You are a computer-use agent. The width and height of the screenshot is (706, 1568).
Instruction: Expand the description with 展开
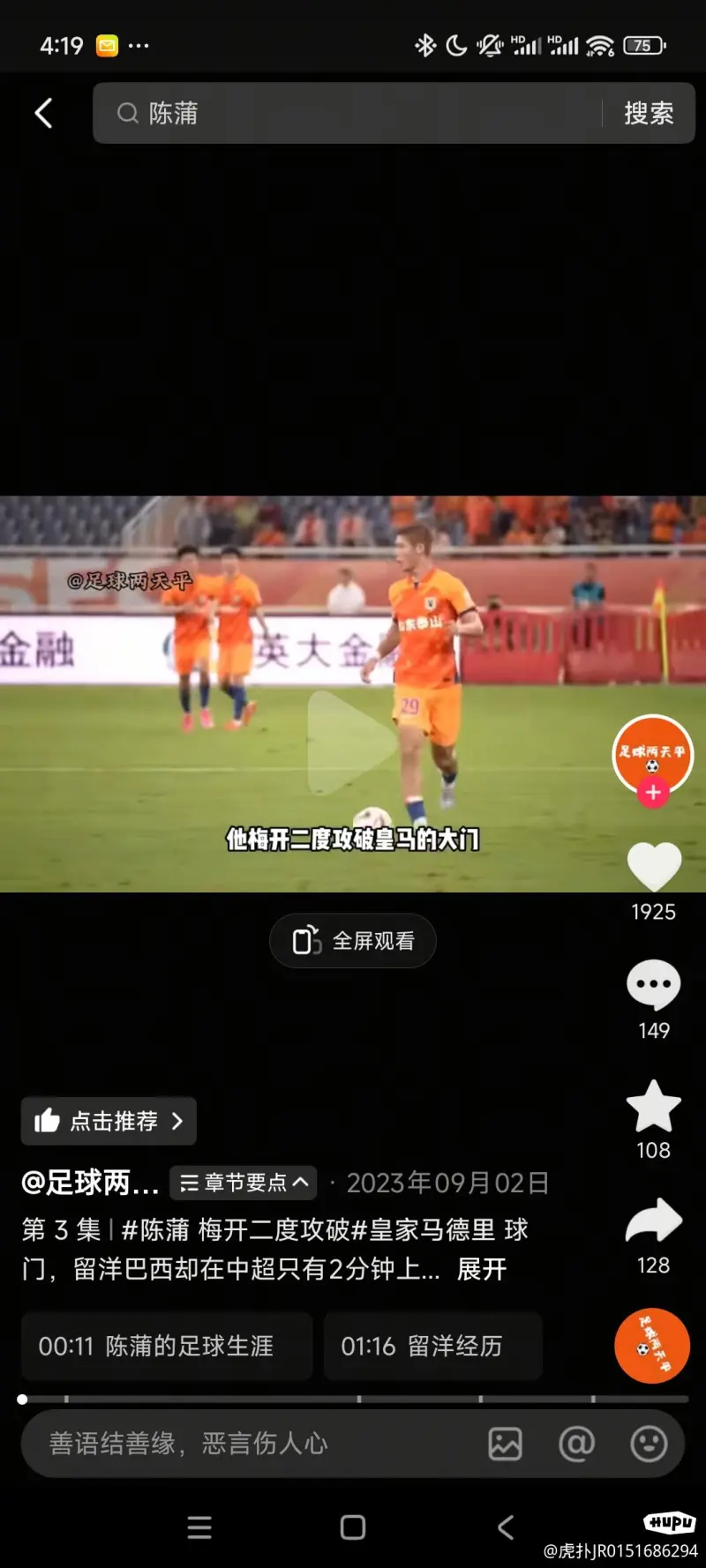(x=482, y=1269)
